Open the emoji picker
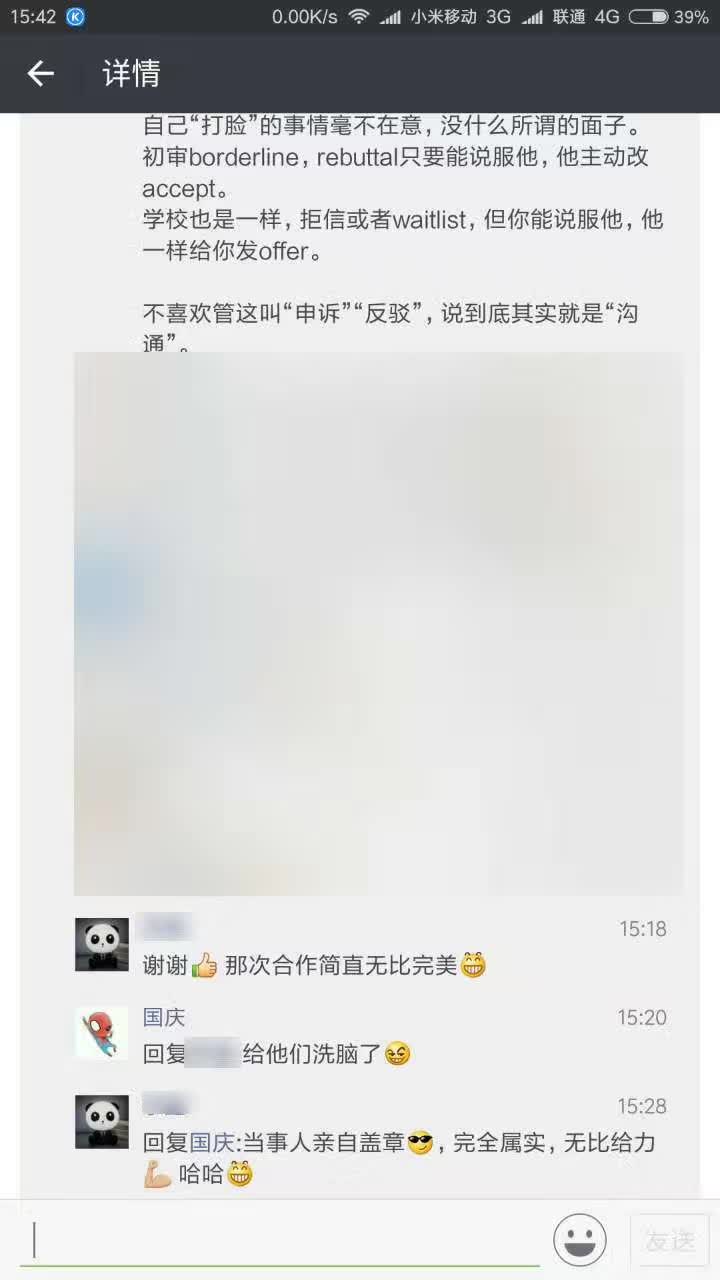 (x=580, y=1240)
